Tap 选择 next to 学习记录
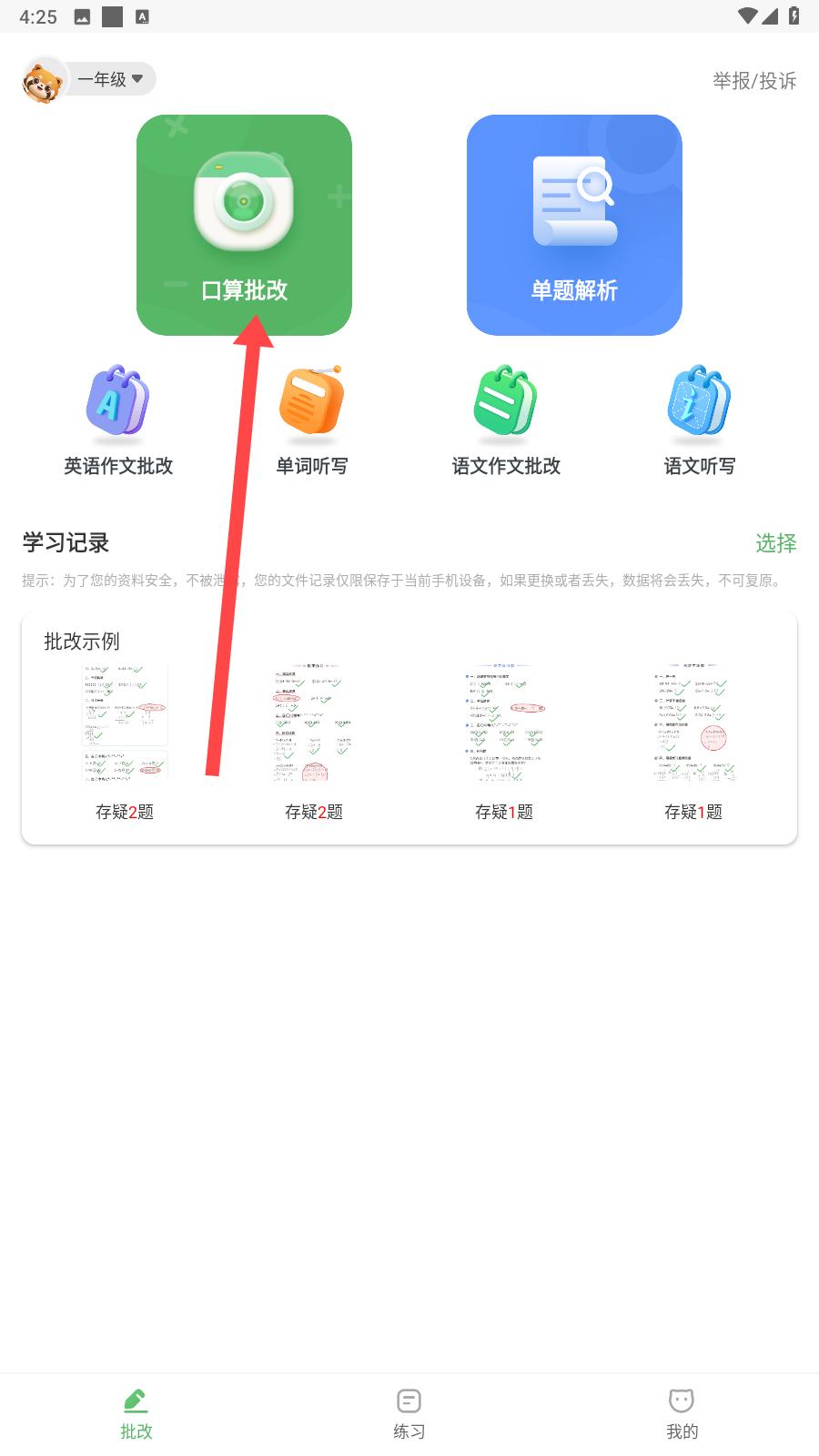Screen dimensions: 819x1456 pyautogui.click(x=776, y=543)
